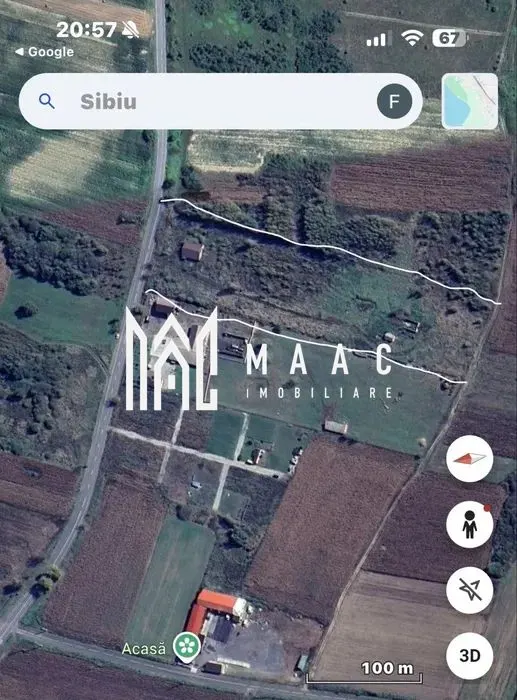Return to the Google app
Screen dimensions: 517x700
coord(44,52)
